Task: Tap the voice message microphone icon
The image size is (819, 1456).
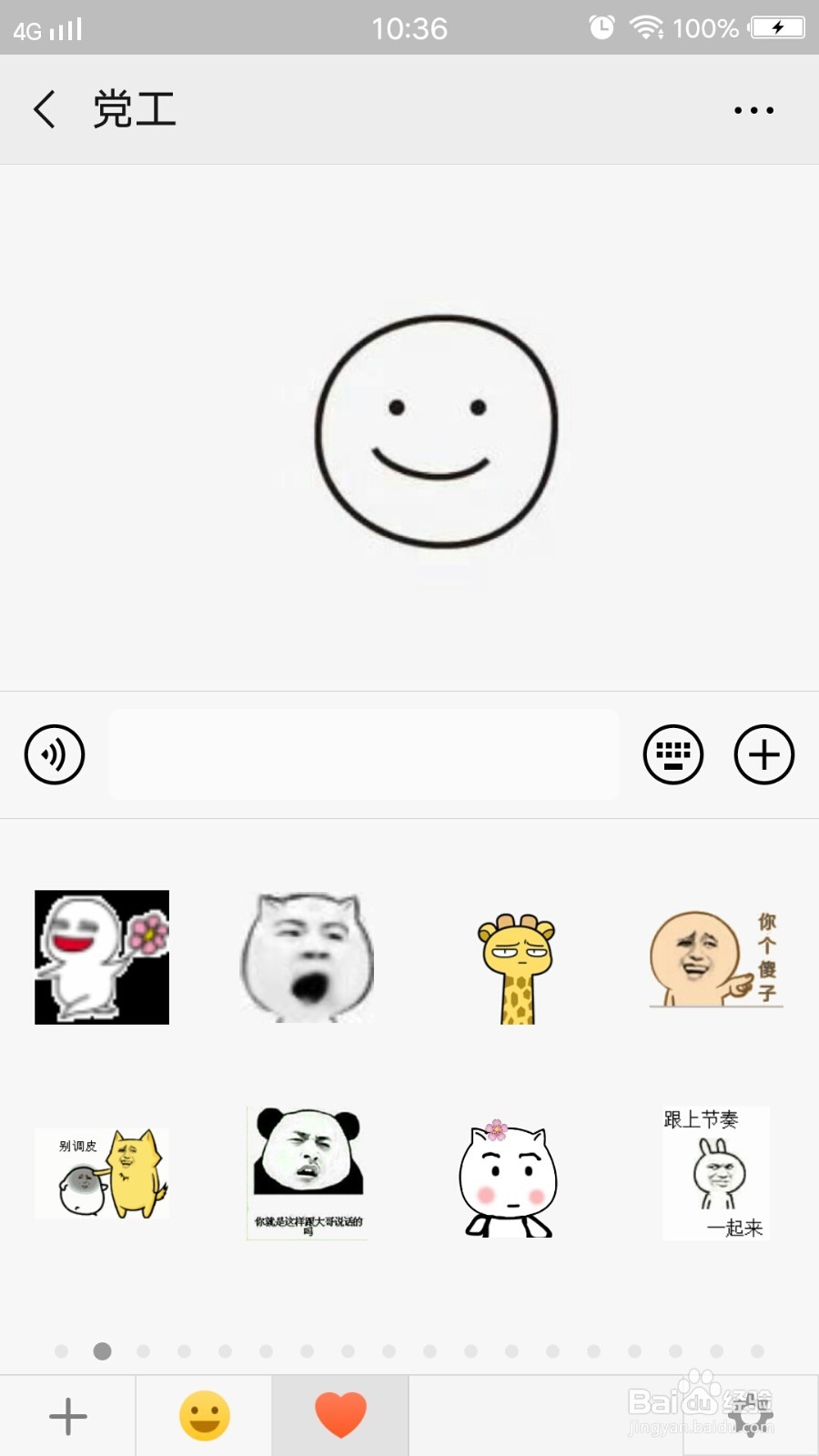Action: click(x=53, y=754)
